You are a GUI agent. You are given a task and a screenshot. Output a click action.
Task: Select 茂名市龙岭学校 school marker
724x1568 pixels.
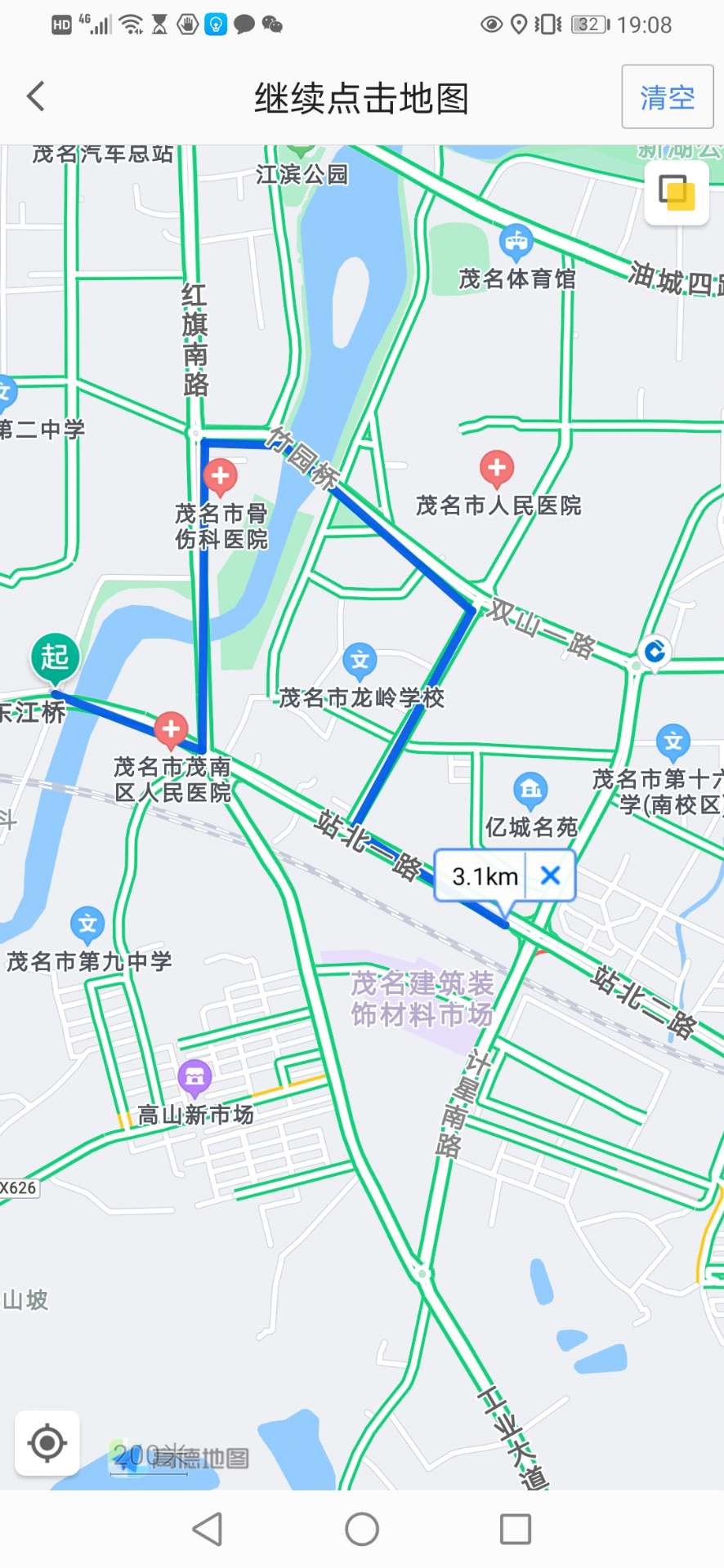pyautogui.click(x=360, y=661)
